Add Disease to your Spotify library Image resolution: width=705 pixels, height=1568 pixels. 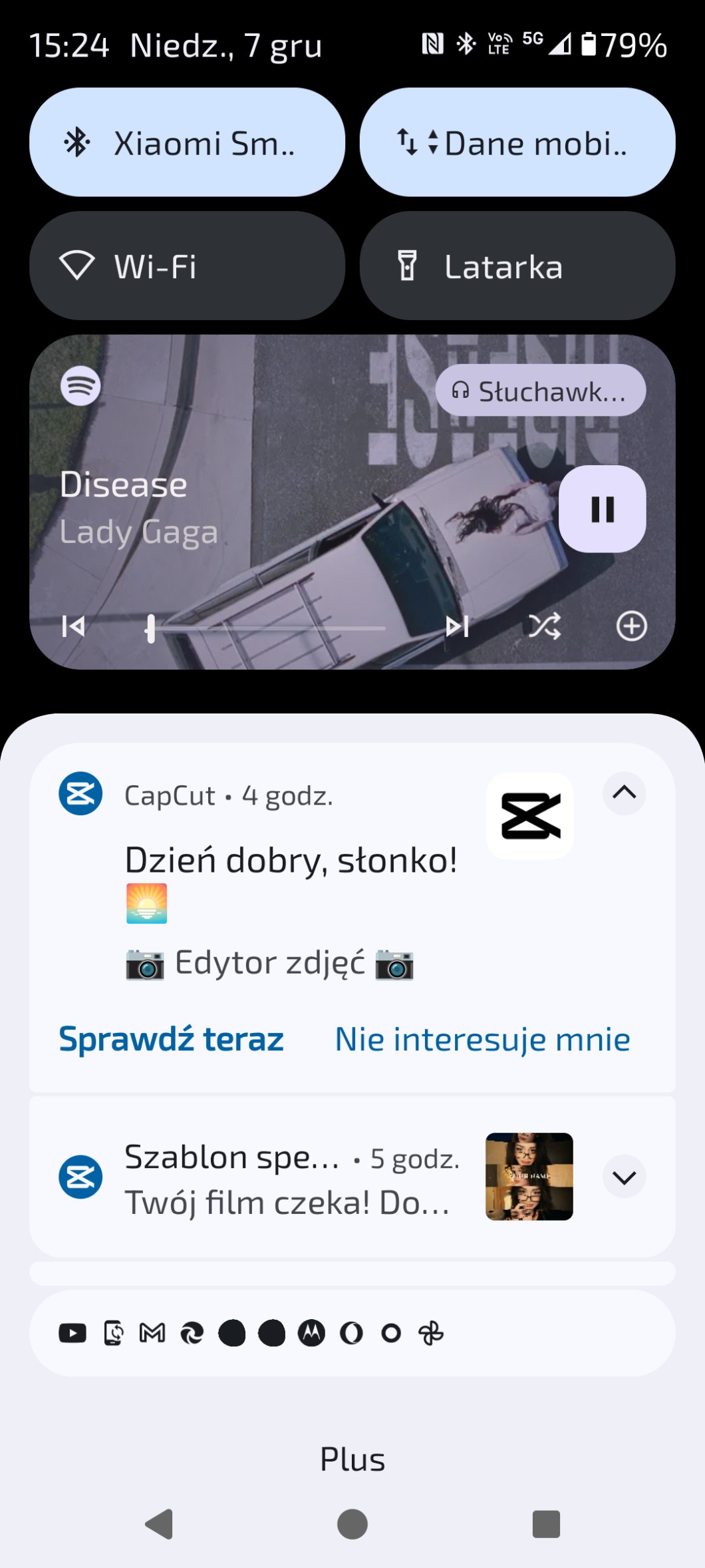631,626
